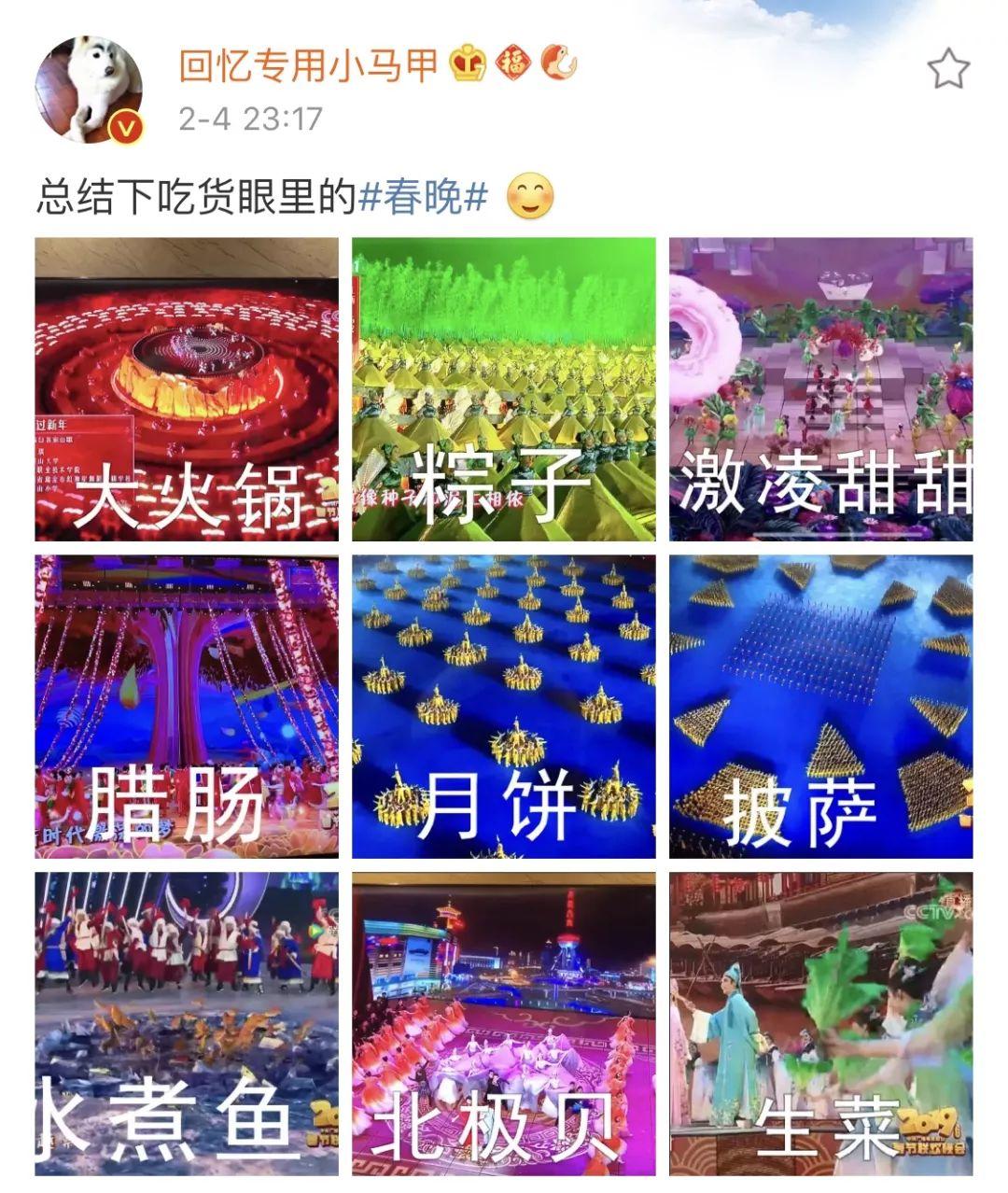View the 大火锅 photo

point(187,389)
